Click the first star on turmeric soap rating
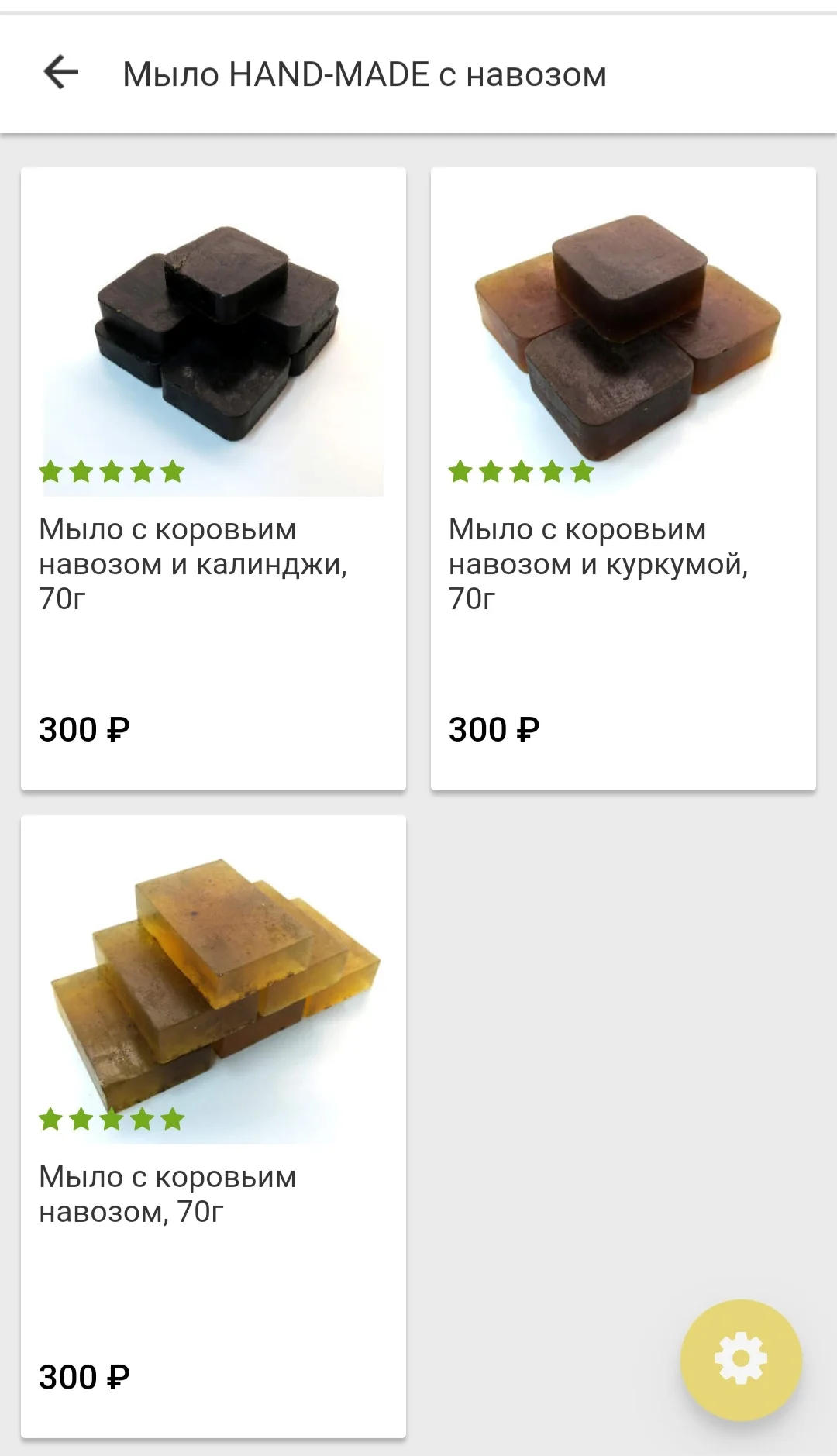The height and width of the screenshot is (1456, 837). pos(460,470)
